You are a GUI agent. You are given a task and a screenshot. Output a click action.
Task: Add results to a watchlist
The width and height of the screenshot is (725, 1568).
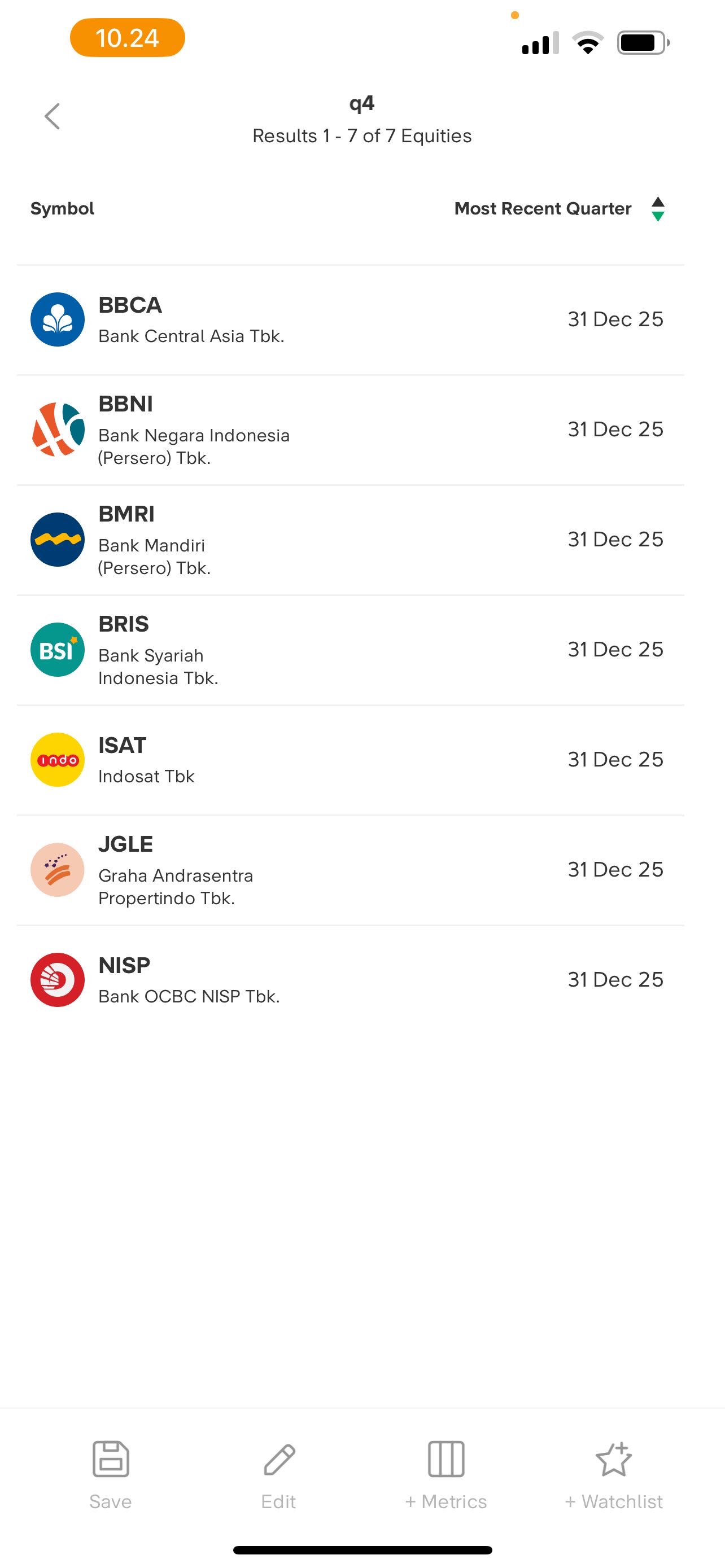coord(614,1475)
